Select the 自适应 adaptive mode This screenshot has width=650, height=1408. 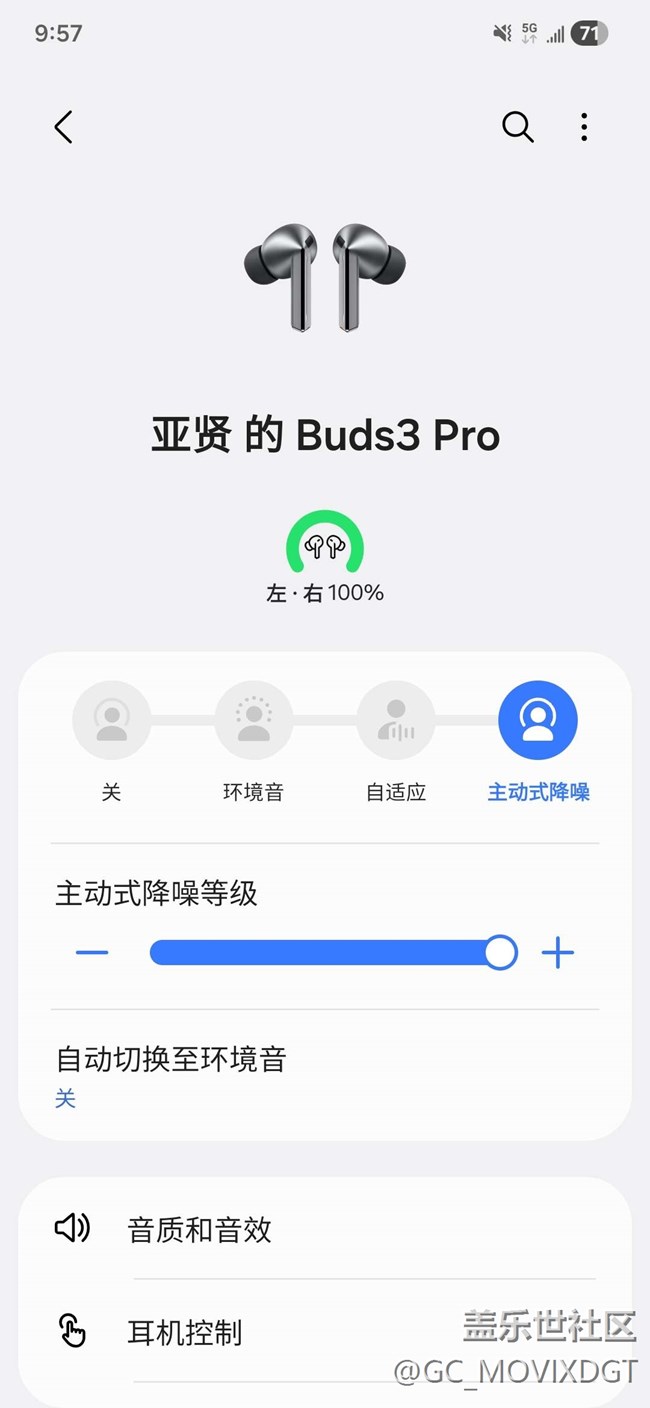click(x=396, y=720)
